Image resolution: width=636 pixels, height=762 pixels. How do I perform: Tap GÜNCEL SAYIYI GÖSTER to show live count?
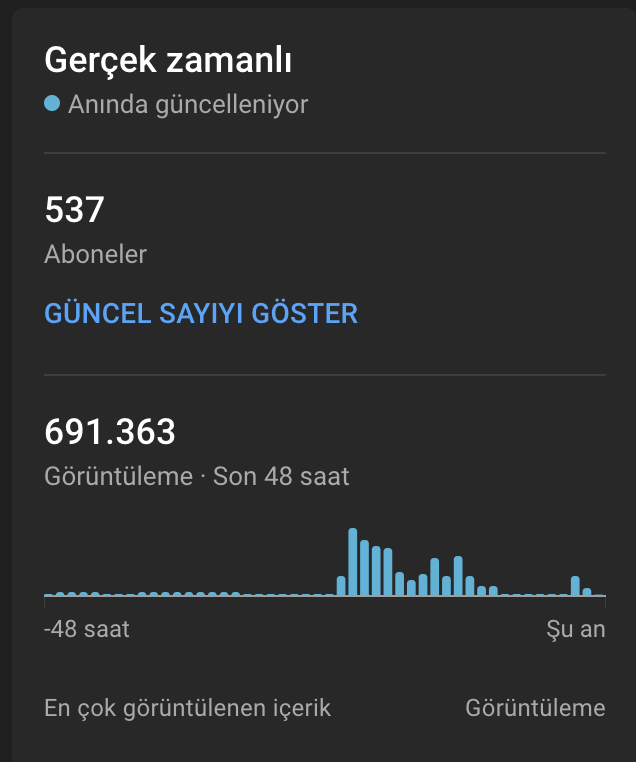point(201,312)
